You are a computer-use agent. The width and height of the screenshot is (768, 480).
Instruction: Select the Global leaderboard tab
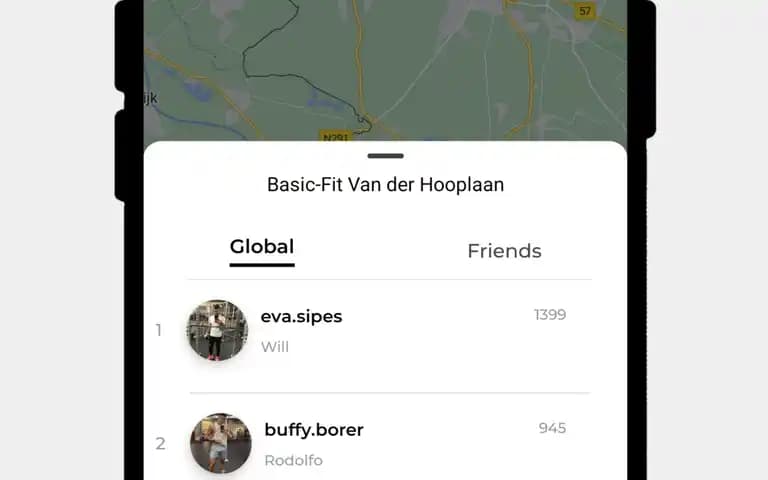[x=262, y=247]
